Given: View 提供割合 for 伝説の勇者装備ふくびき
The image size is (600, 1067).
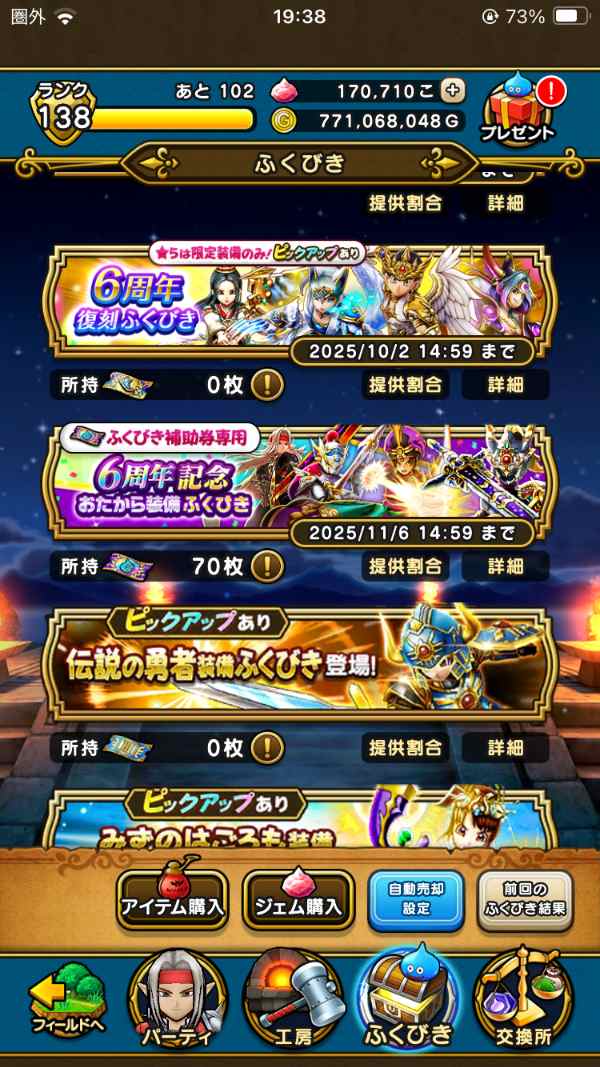Looking at the screenshot, I should [x=405, y=747].
